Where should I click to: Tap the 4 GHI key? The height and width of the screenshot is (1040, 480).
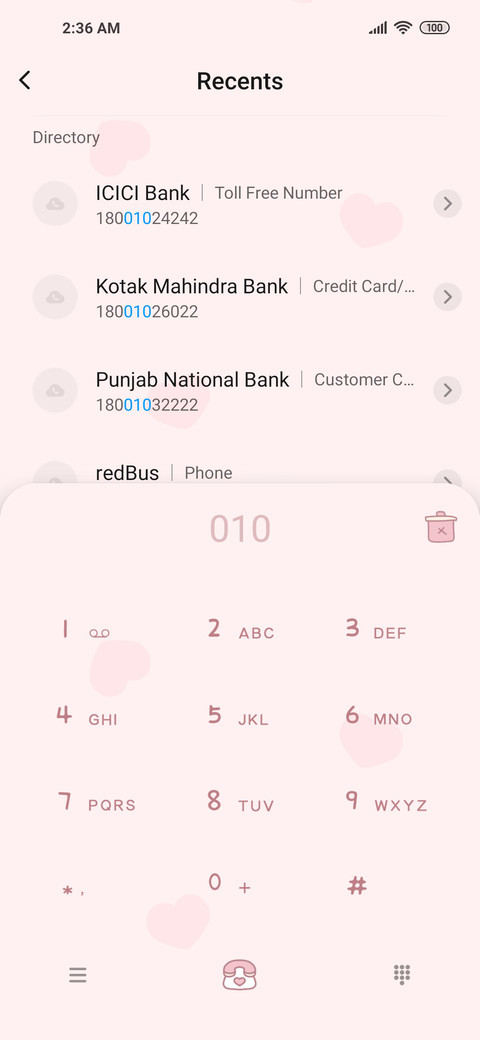pyautogui.click(x=86, y=716)
